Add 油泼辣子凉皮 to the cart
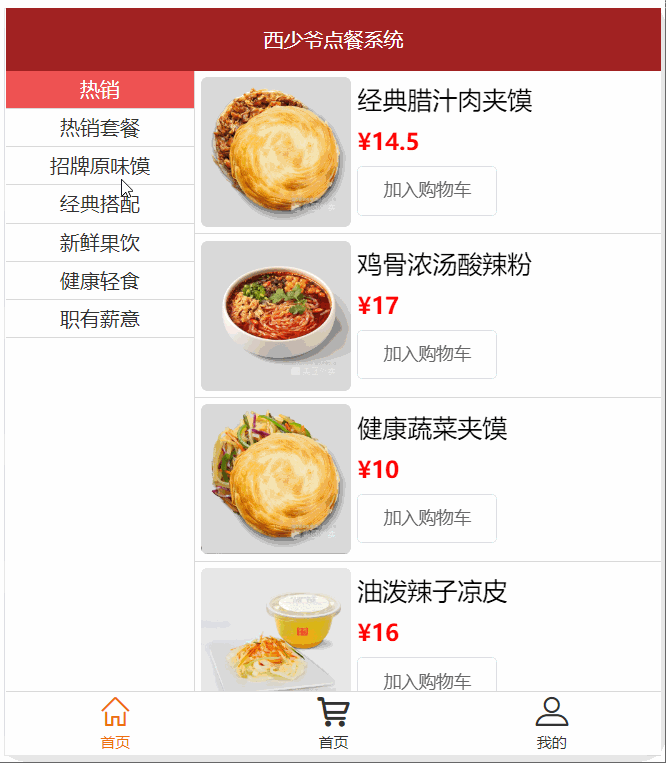Image resolution: width=666 pixels, height=763 pixels. [427, 677]
